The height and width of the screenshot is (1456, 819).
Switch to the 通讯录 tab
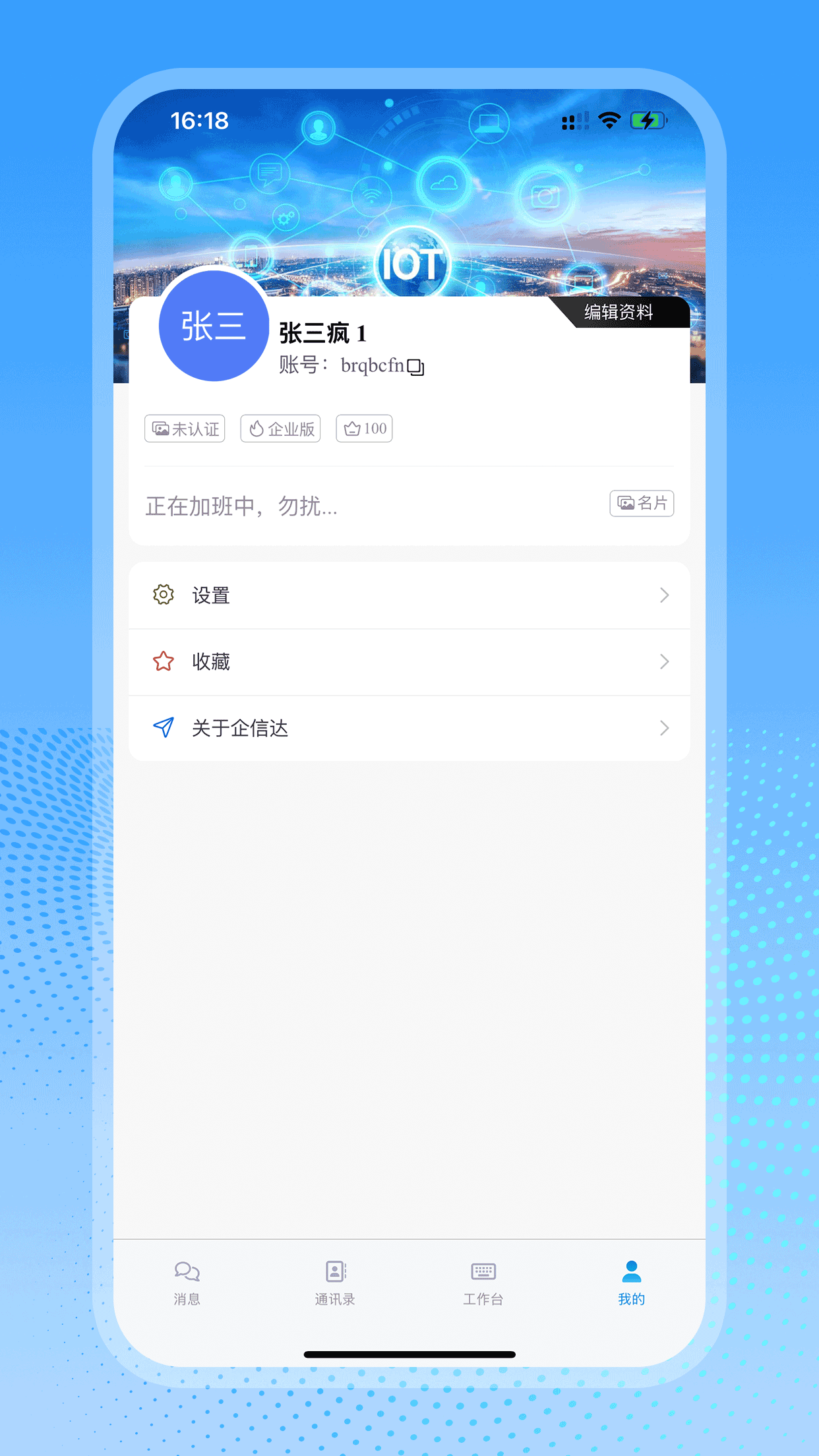pyautogui.click(x=335, y=1283)
